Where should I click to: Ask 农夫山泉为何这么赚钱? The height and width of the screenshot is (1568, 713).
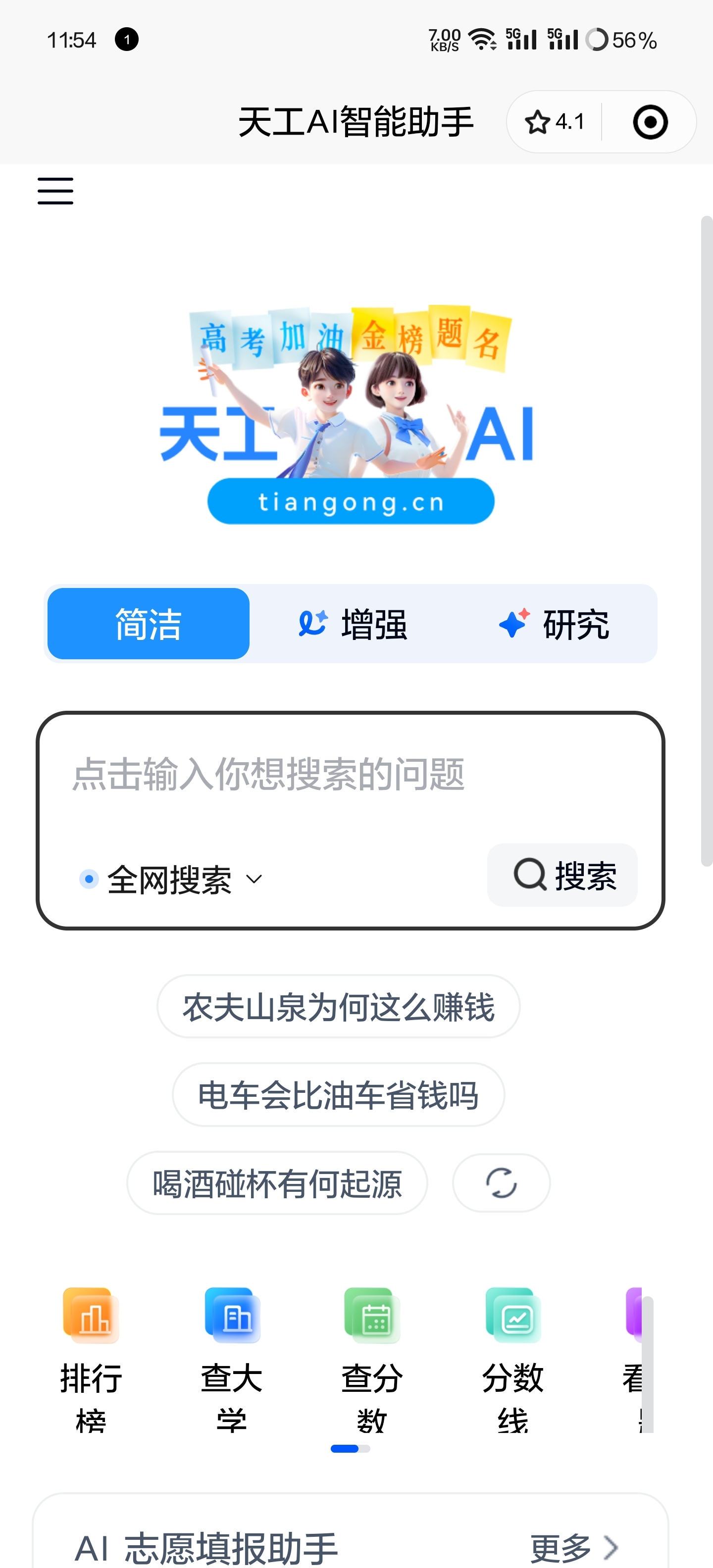(x=339, y=1007)
